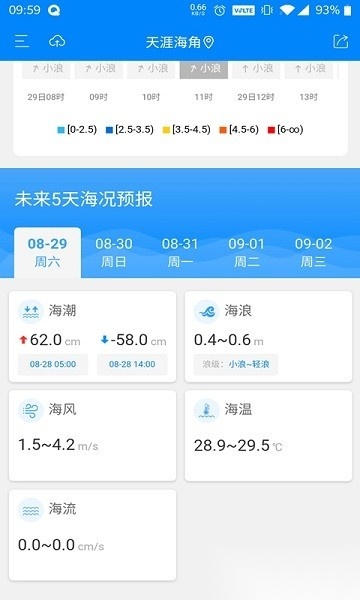Open the 海风 sea wind card

tap(93, 435)
